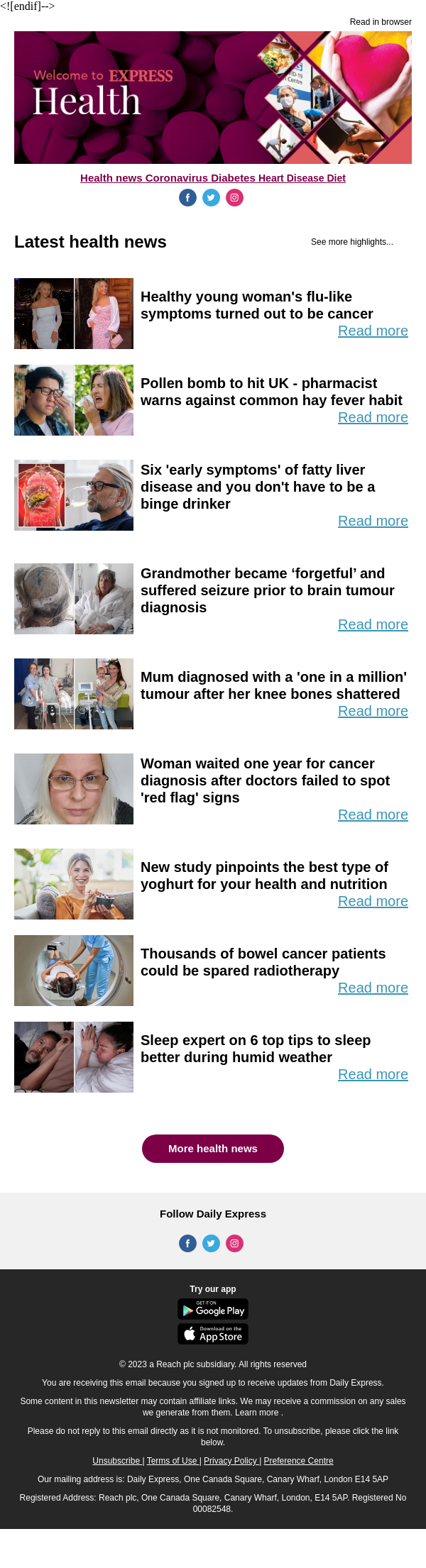This screenshot has width=426, height=1568.
Task: Read more on one in a million tumour
Action: pos(373,712)
